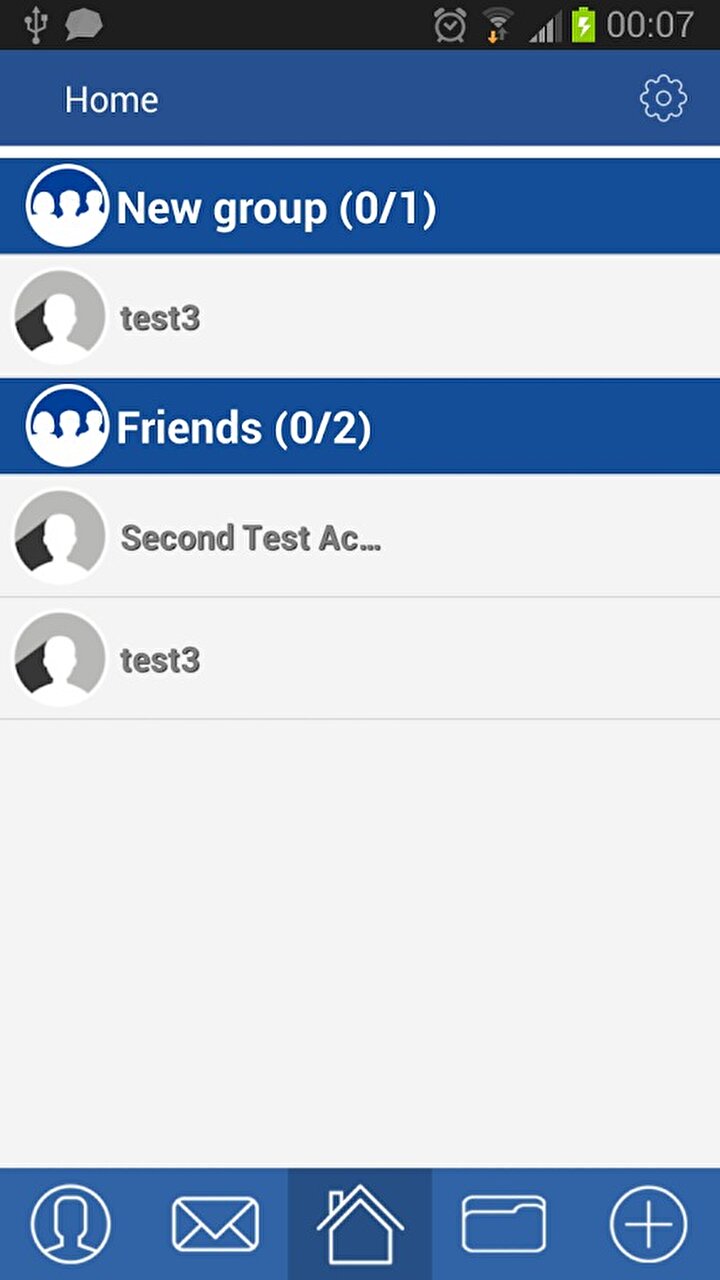The height and width of the screenshot is (1280, 720).
Task: Open the folder tab
Action: click(504, 1224)
